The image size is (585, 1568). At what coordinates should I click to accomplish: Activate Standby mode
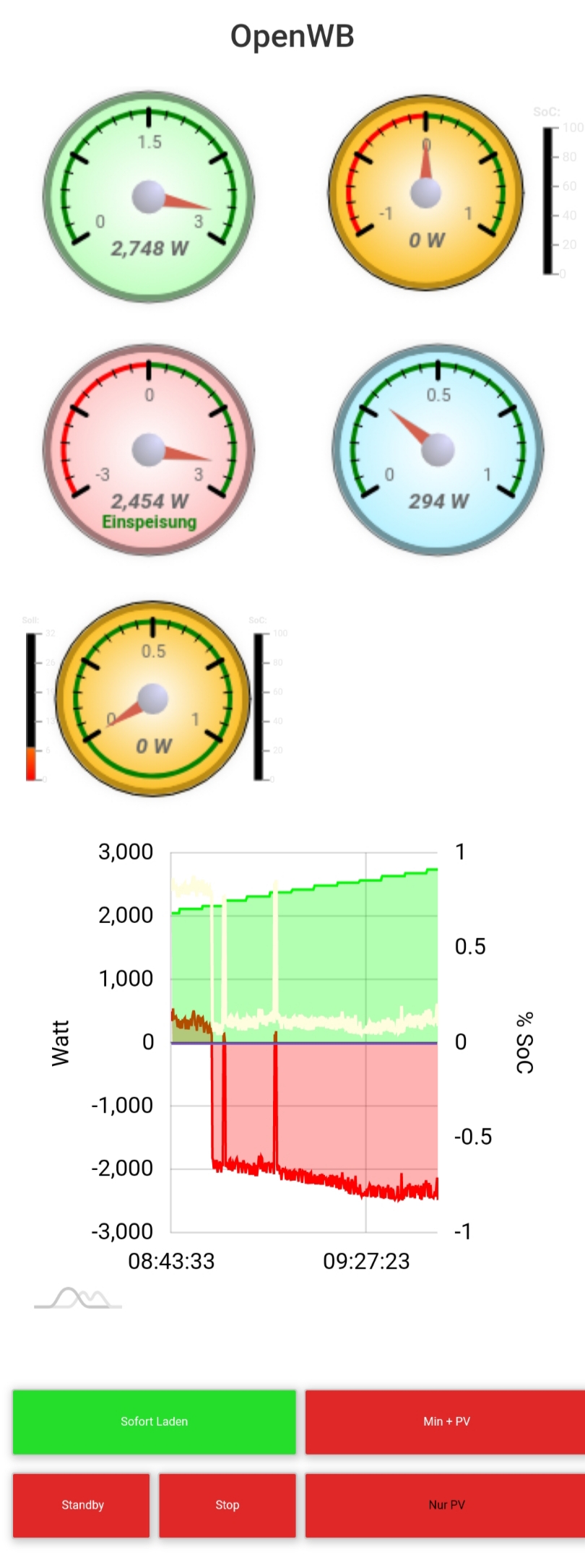coord(82,1505)
